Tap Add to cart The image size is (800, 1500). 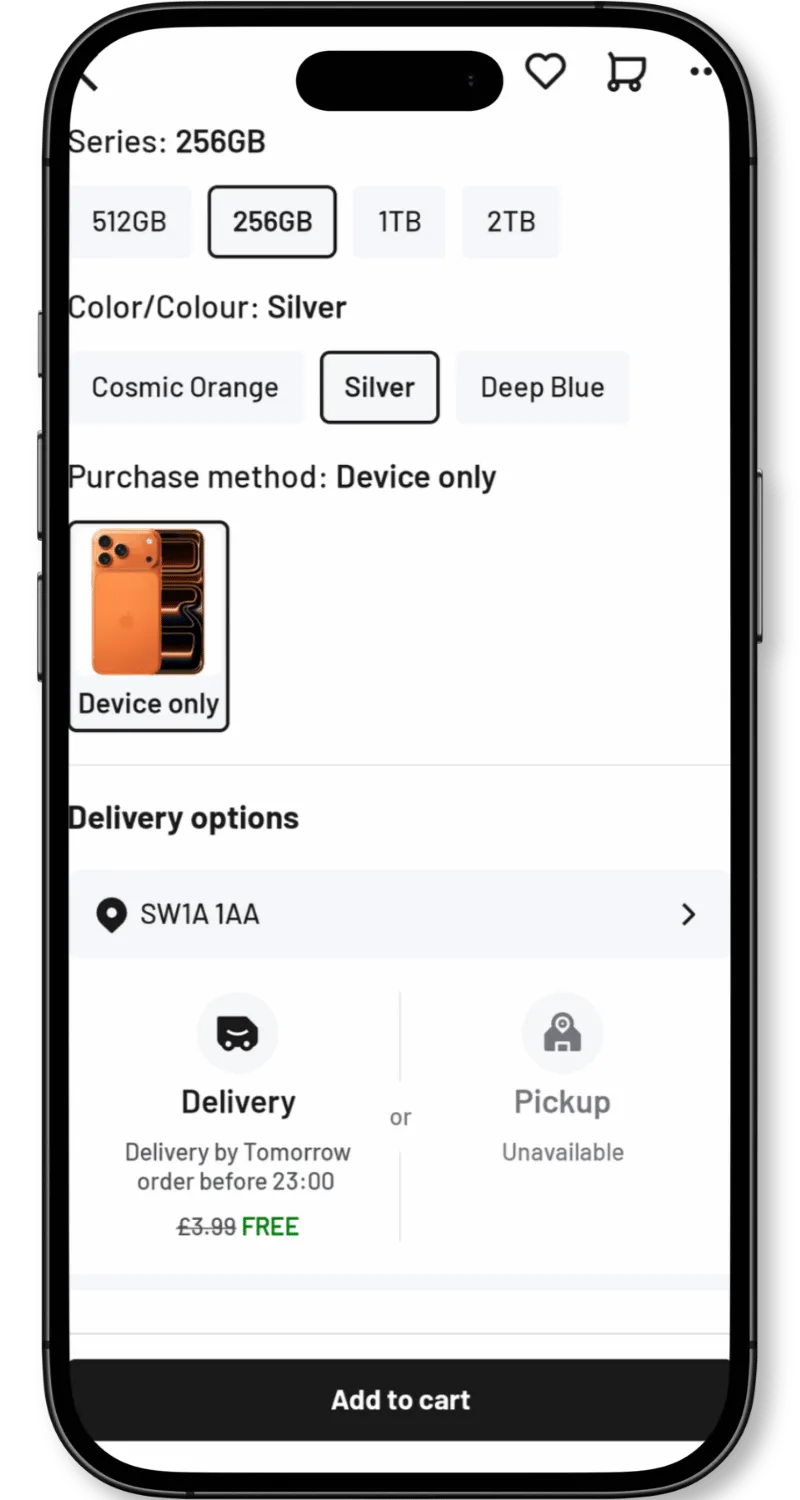click(400, 1399)
